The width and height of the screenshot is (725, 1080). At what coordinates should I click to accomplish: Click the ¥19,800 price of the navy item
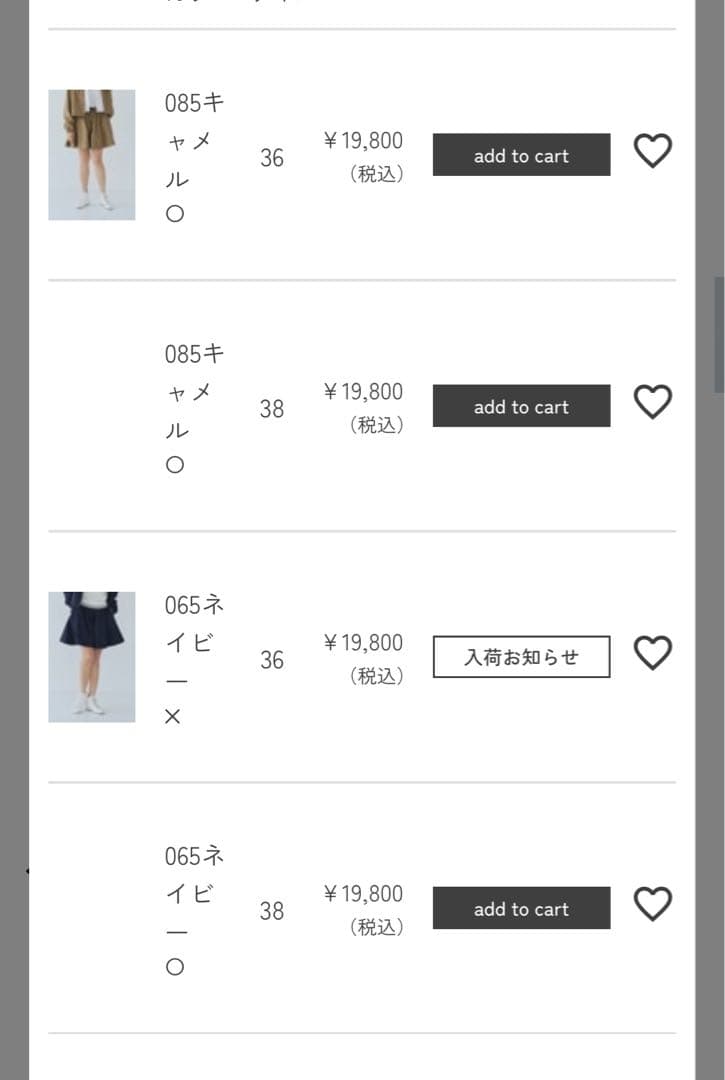(364, 643)
